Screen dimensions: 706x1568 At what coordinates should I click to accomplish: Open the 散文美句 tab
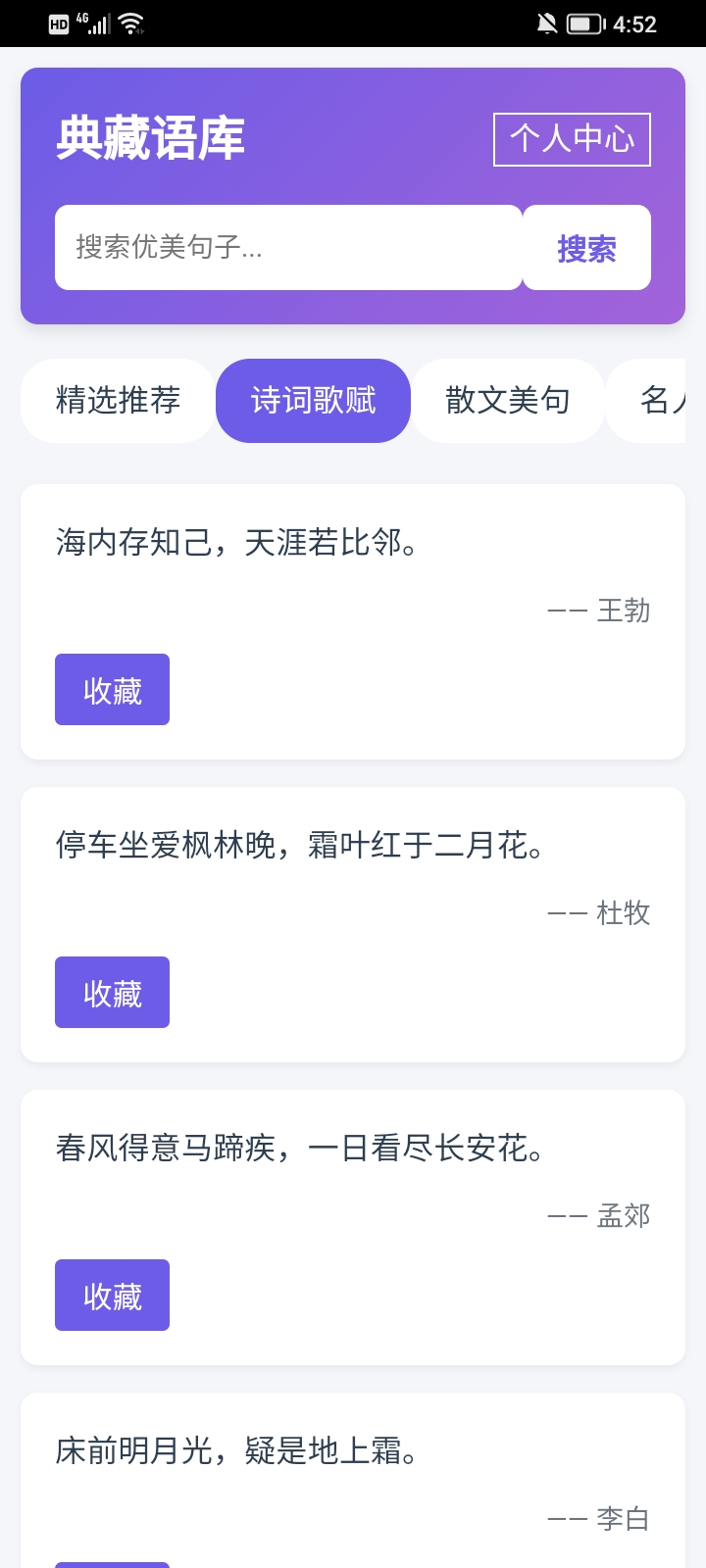(x=508, y=400)
